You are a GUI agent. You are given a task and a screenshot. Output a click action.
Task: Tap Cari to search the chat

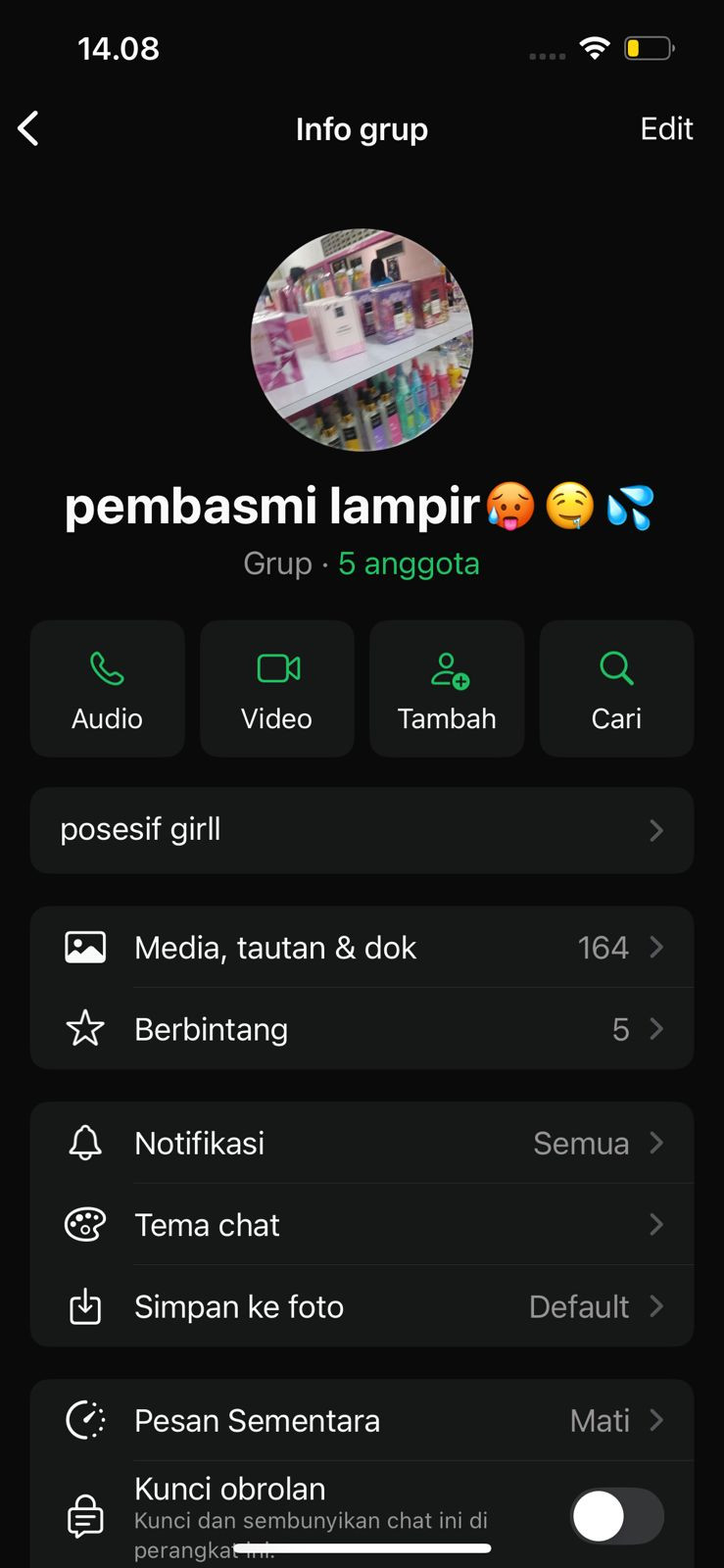(616, 688)
